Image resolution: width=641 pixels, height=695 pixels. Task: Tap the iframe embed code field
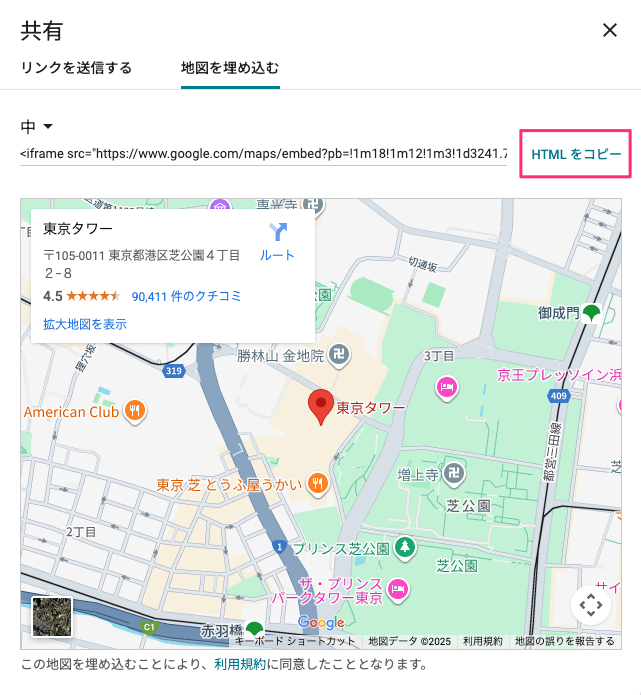pos(264,154)
